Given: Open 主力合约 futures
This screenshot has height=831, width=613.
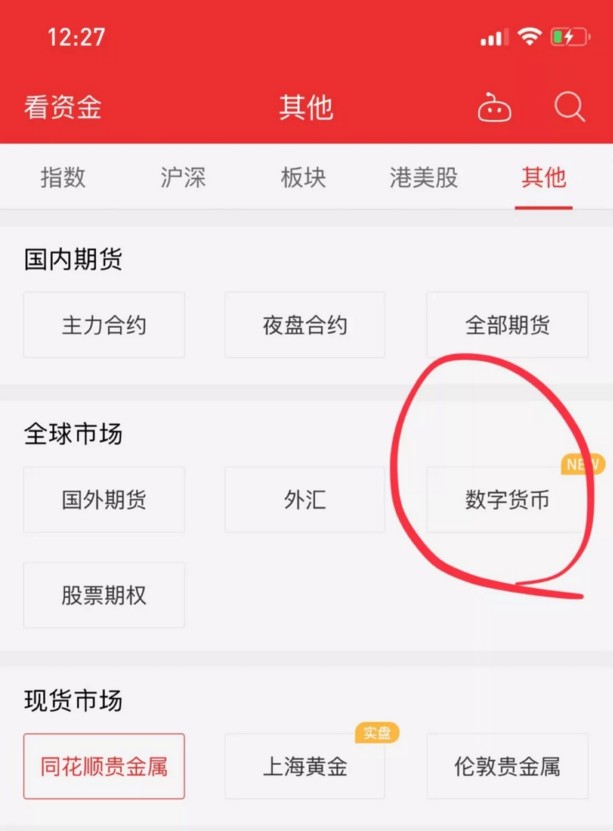Looking at the screenshot, I should coord(104,325).
